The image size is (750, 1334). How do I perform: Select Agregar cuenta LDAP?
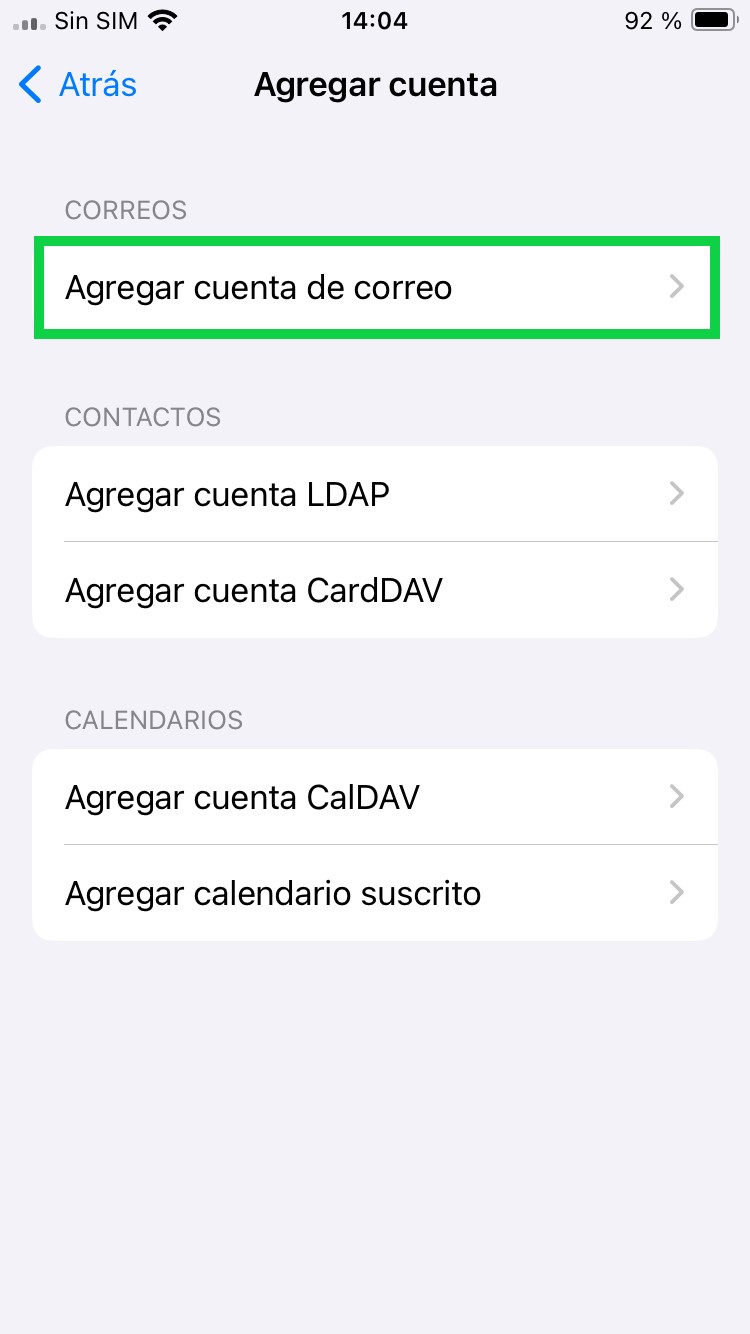tap(375, 494)
